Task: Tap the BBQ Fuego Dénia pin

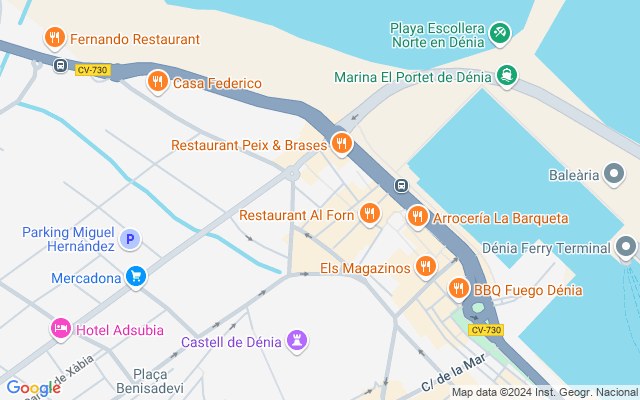Action: pyautogui.click(x=459, y=289)
